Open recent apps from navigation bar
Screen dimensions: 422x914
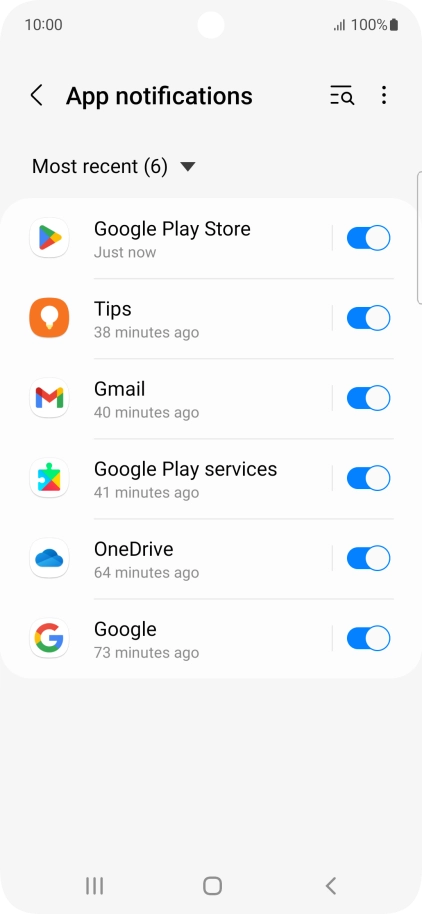(x=94, y=886)
